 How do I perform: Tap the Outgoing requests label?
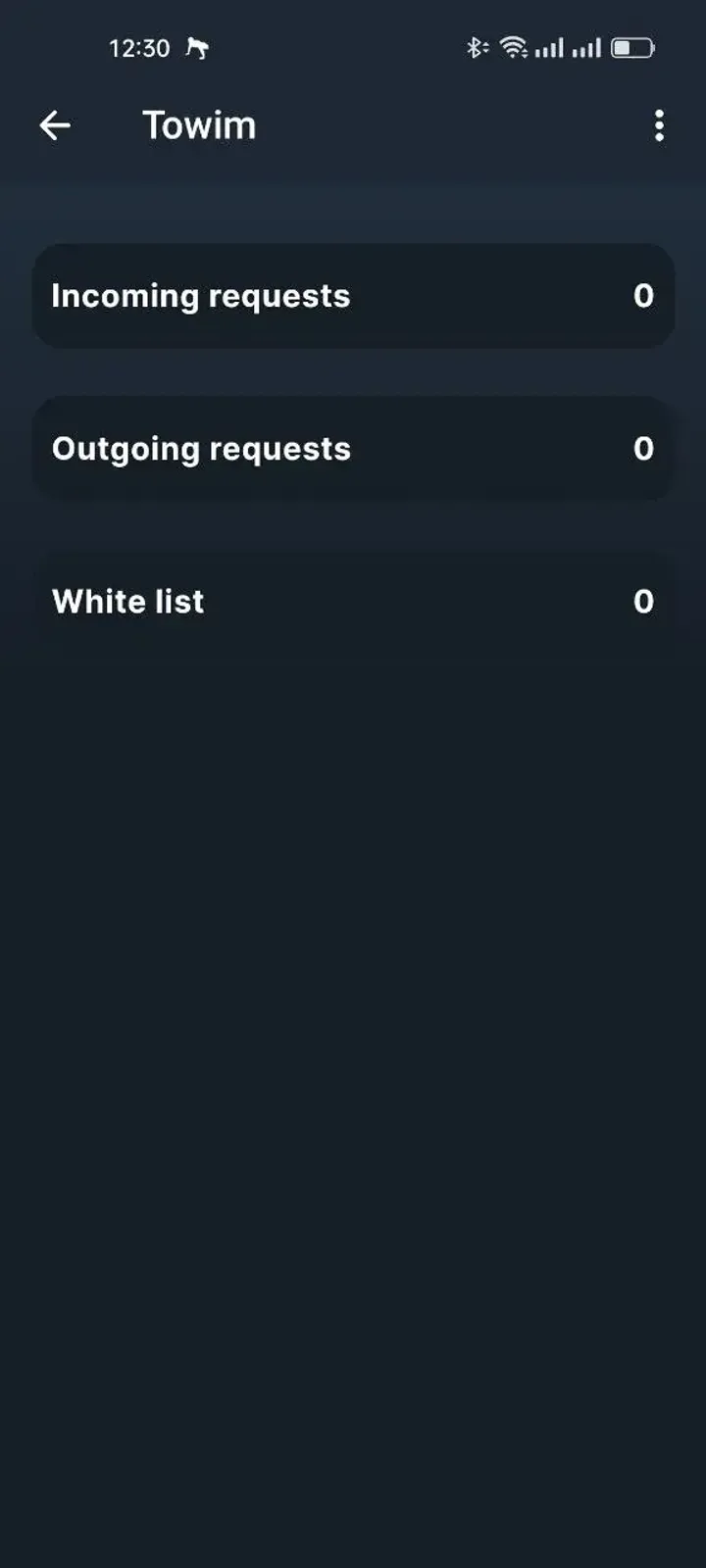click(x=202, y=448)
